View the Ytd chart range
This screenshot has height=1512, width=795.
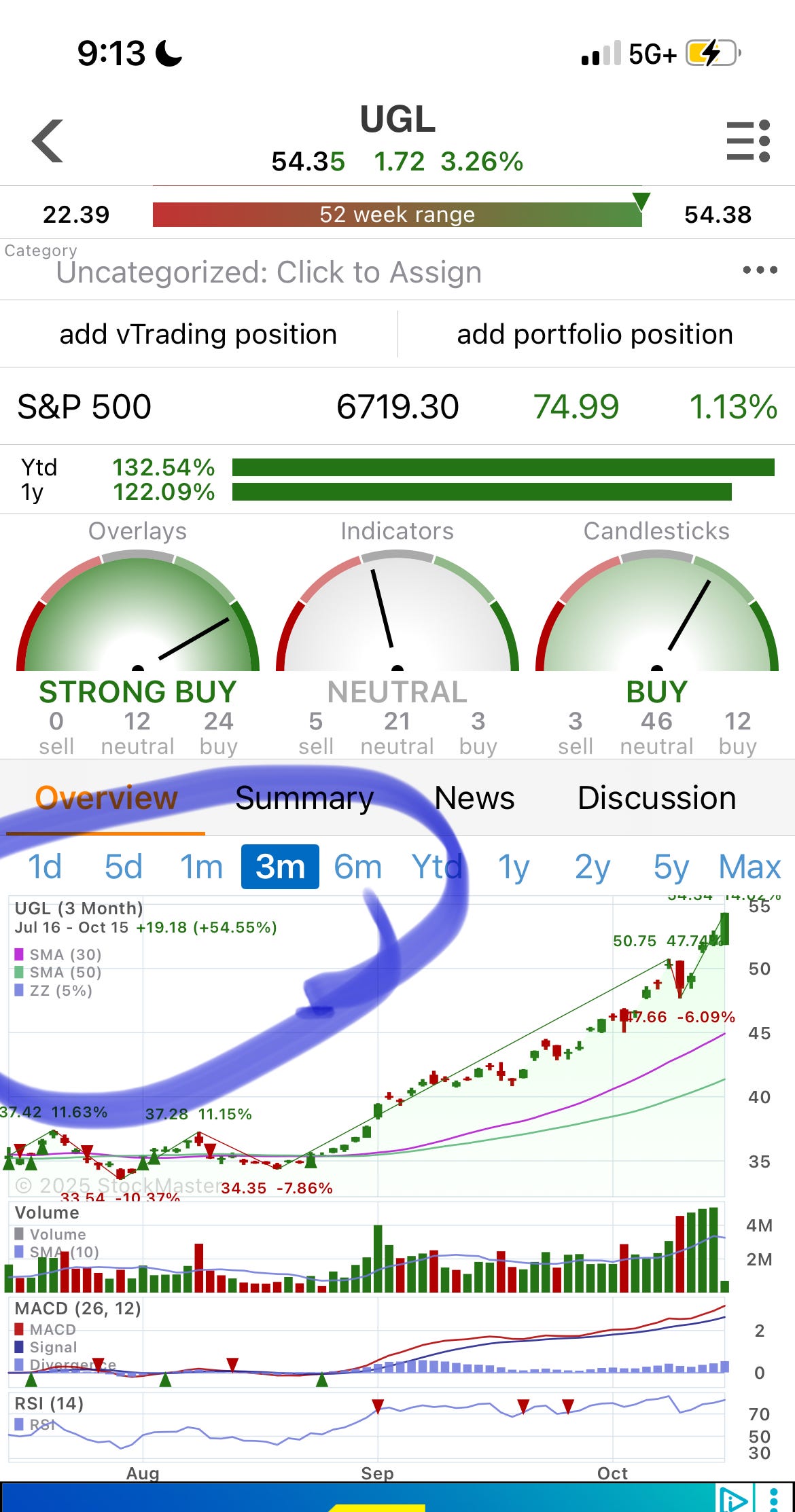[x=436, y=867]
